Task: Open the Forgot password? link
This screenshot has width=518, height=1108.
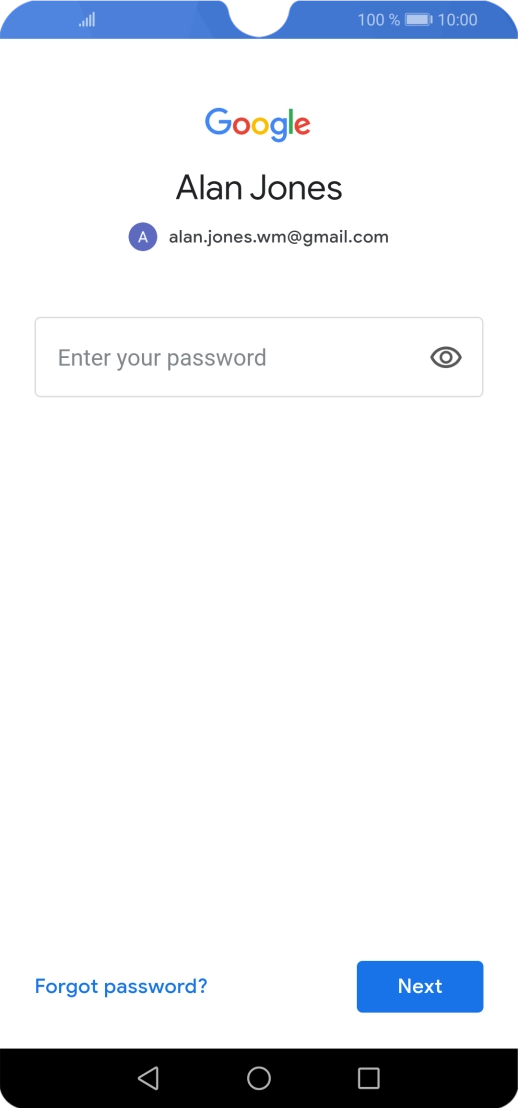Action: click(121, 986)
